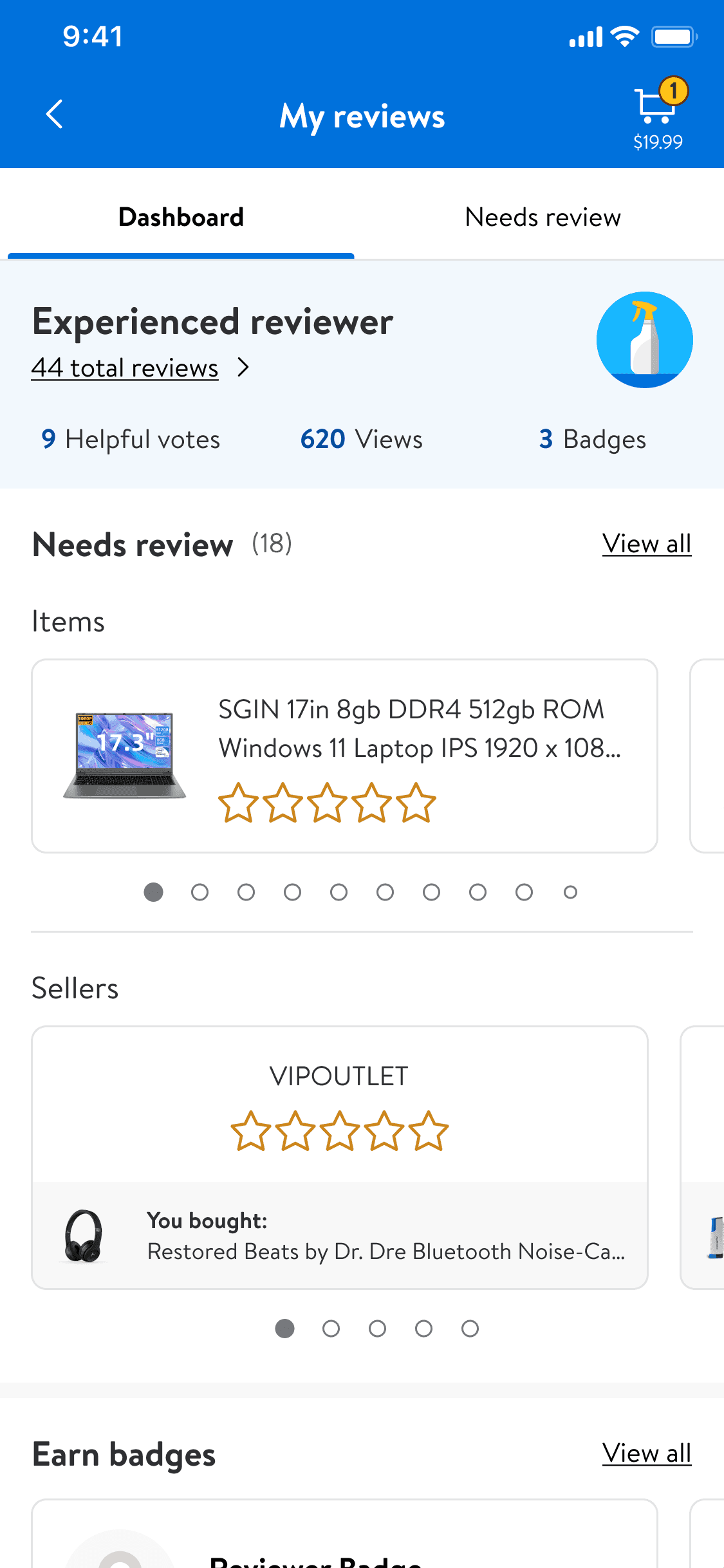Switch to the Needs review tab
Screen dimensions: 724x1568
pos(543,218)
